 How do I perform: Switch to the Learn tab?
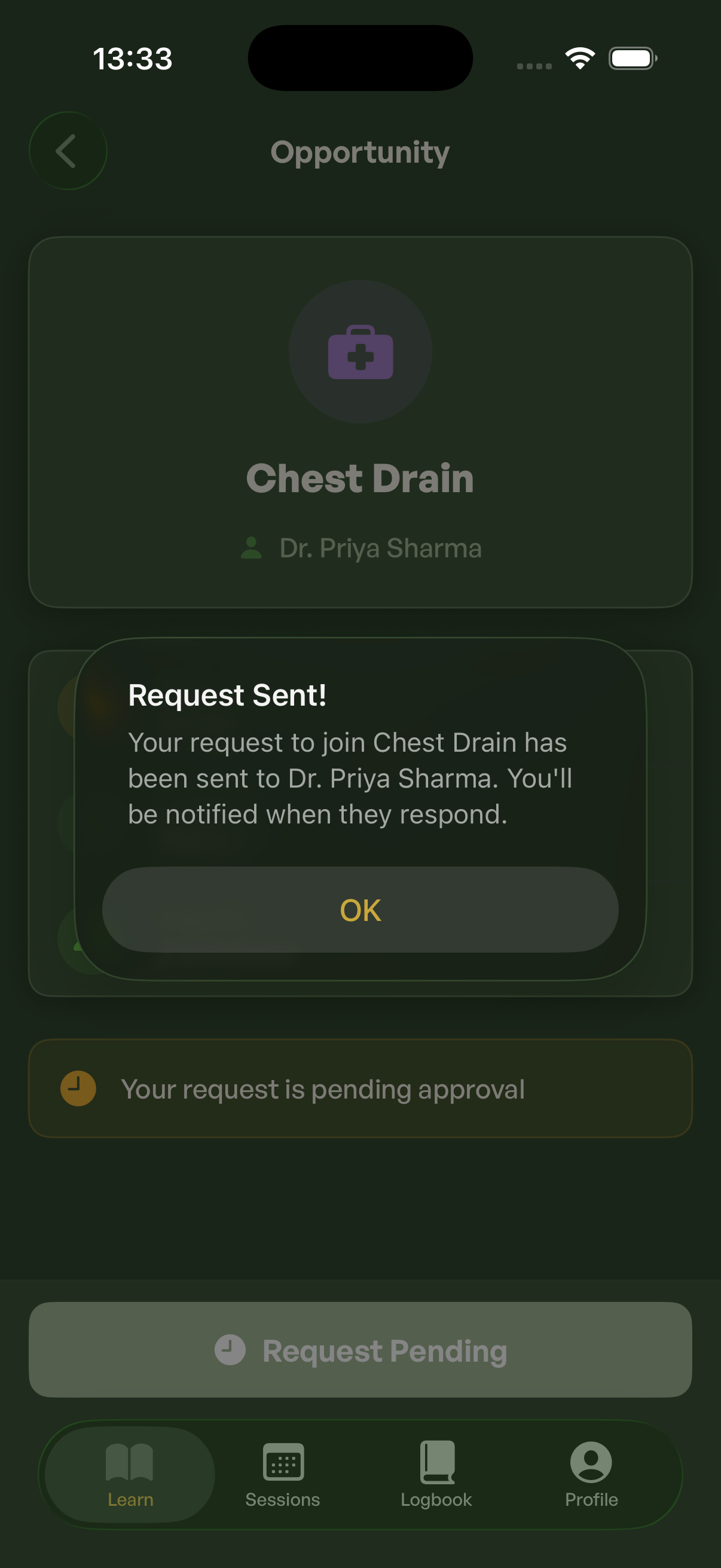tap(130, 1474)
